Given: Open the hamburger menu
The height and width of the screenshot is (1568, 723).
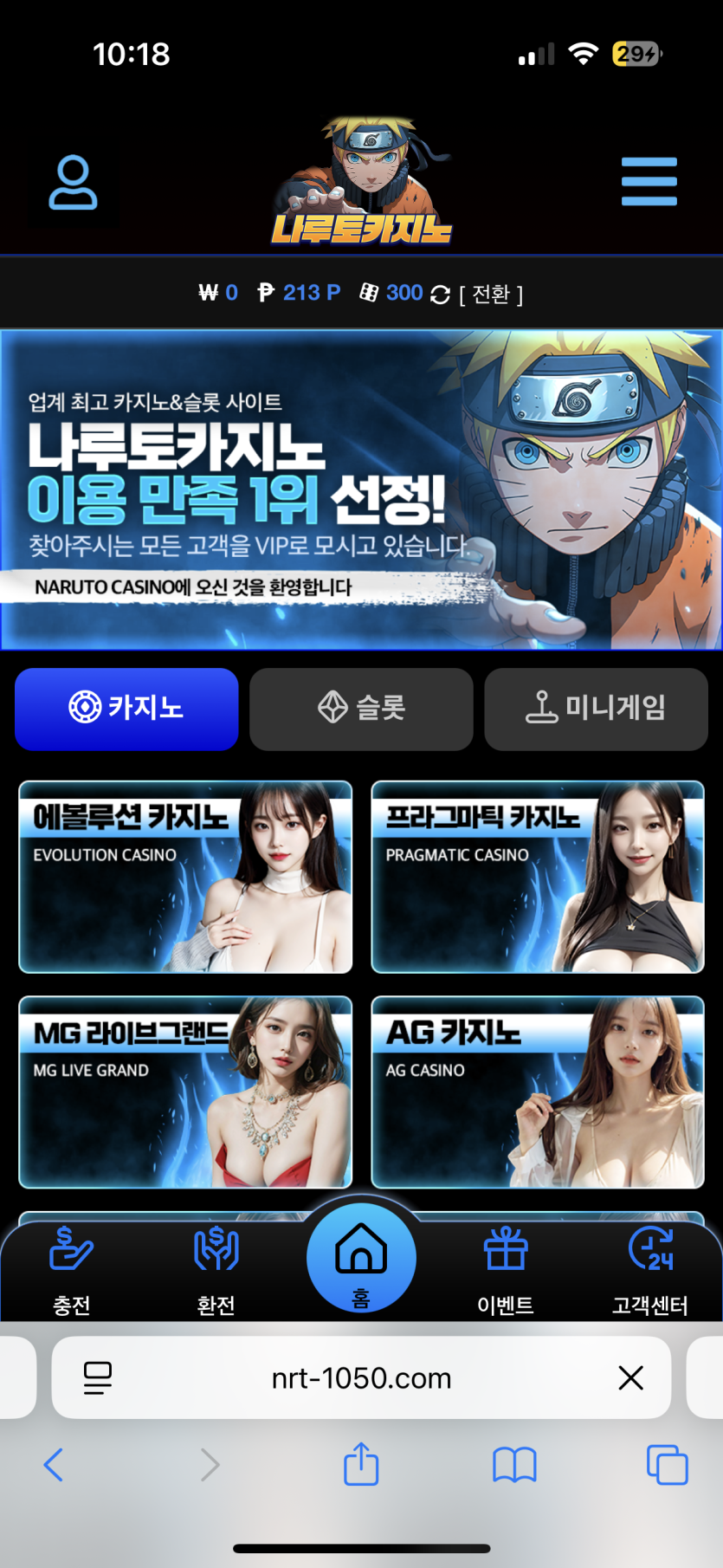Looking at the screenshot, I should click(649, 182).
